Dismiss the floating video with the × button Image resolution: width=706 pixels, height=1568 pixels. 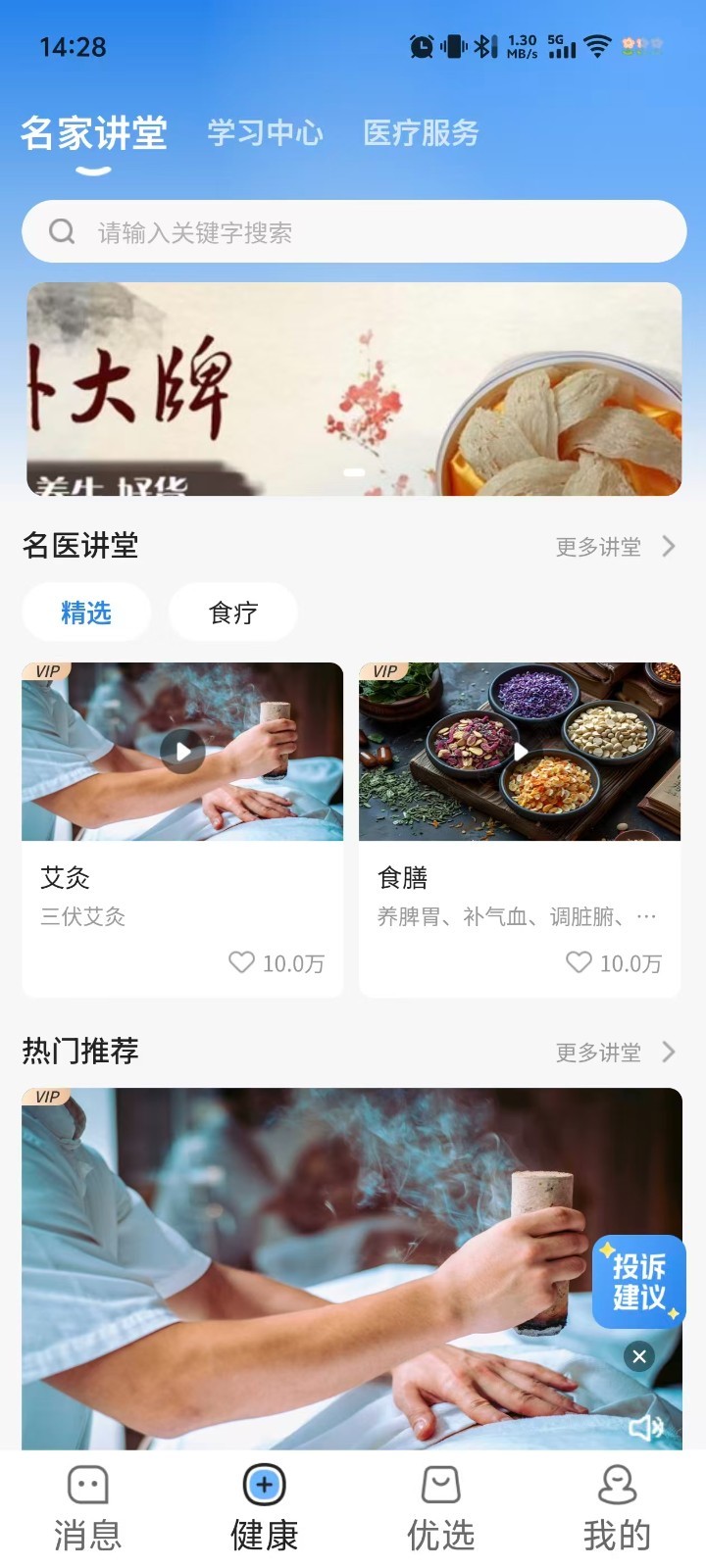(x=642, y=1357)
